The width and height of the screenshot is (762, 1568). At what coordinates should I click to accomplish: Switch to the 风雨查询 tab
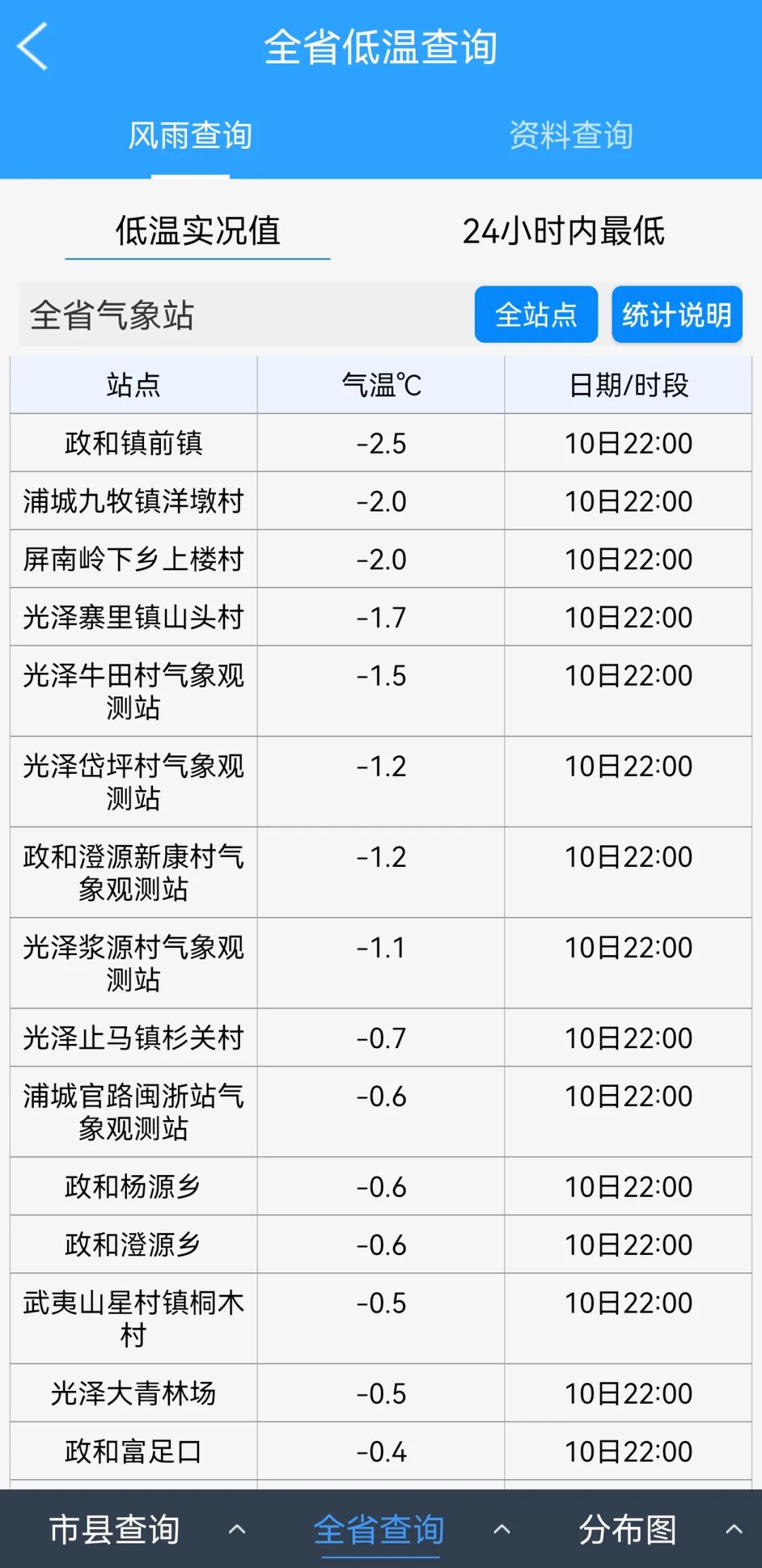tap(190, 135)
